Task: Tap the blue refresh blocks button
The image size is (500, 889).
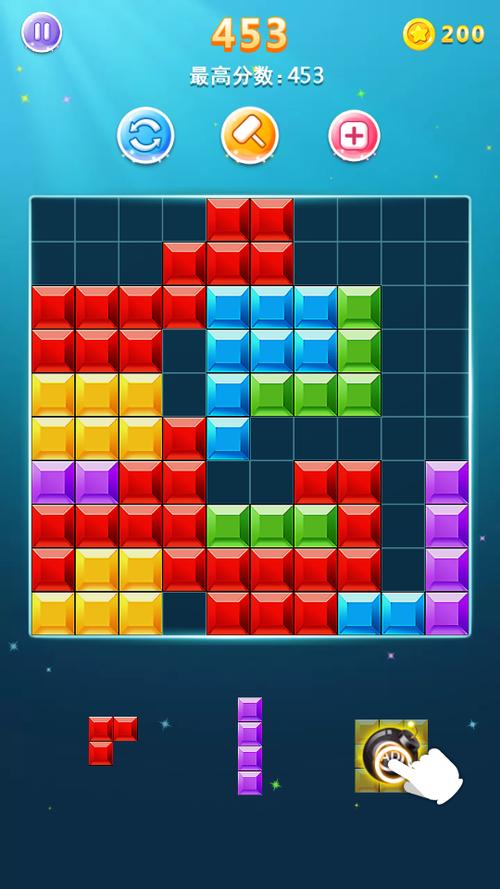Action: coord(146,136)
